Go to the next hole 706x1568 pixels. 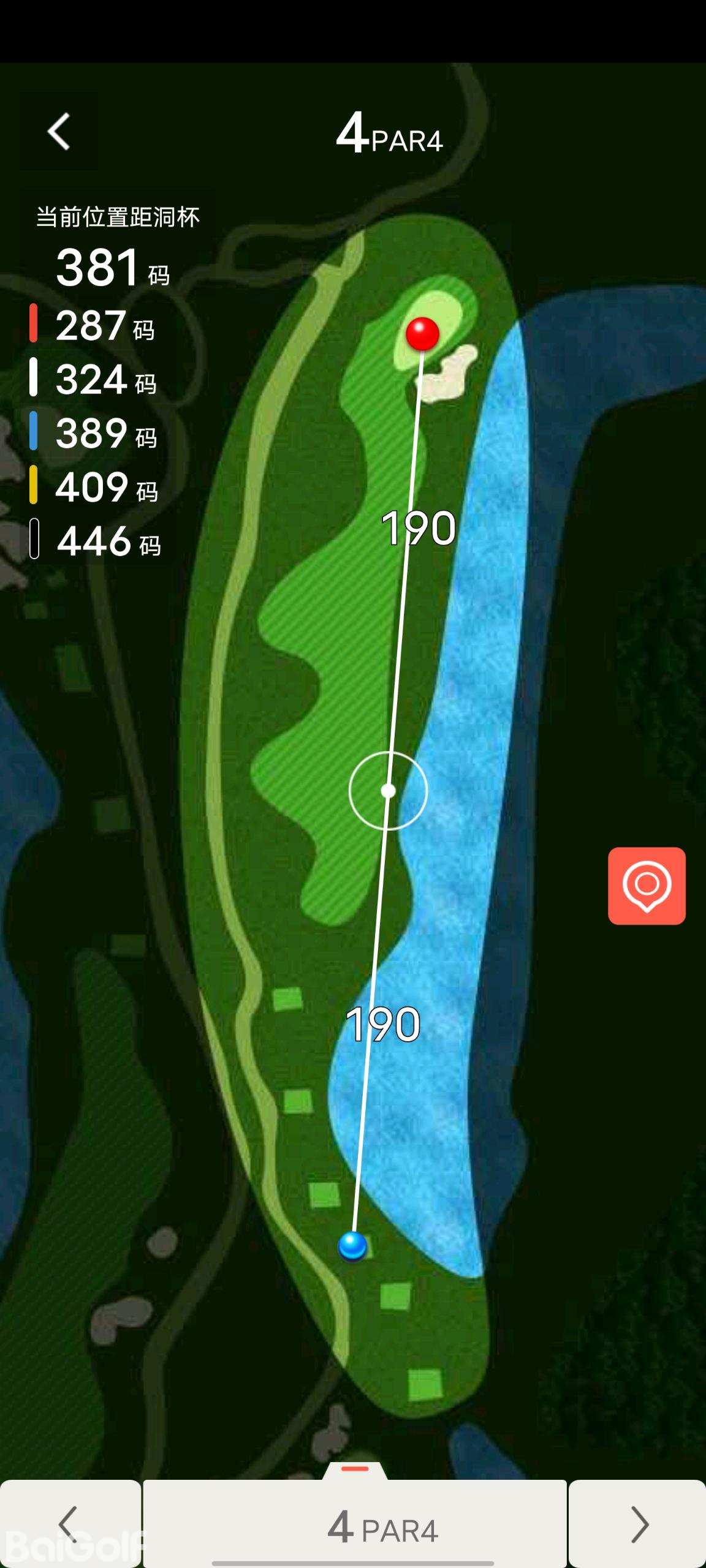point(638,1525)
